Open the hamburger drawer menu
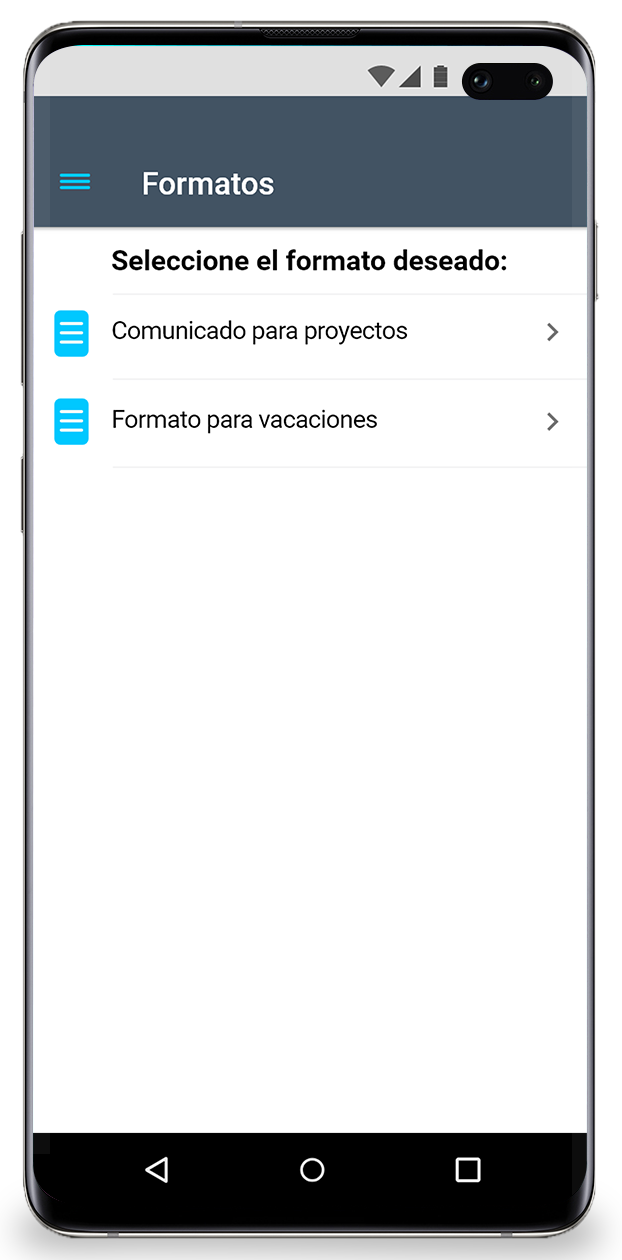The width and height of the screenshot is (622, 1260). tap(75, 182)
